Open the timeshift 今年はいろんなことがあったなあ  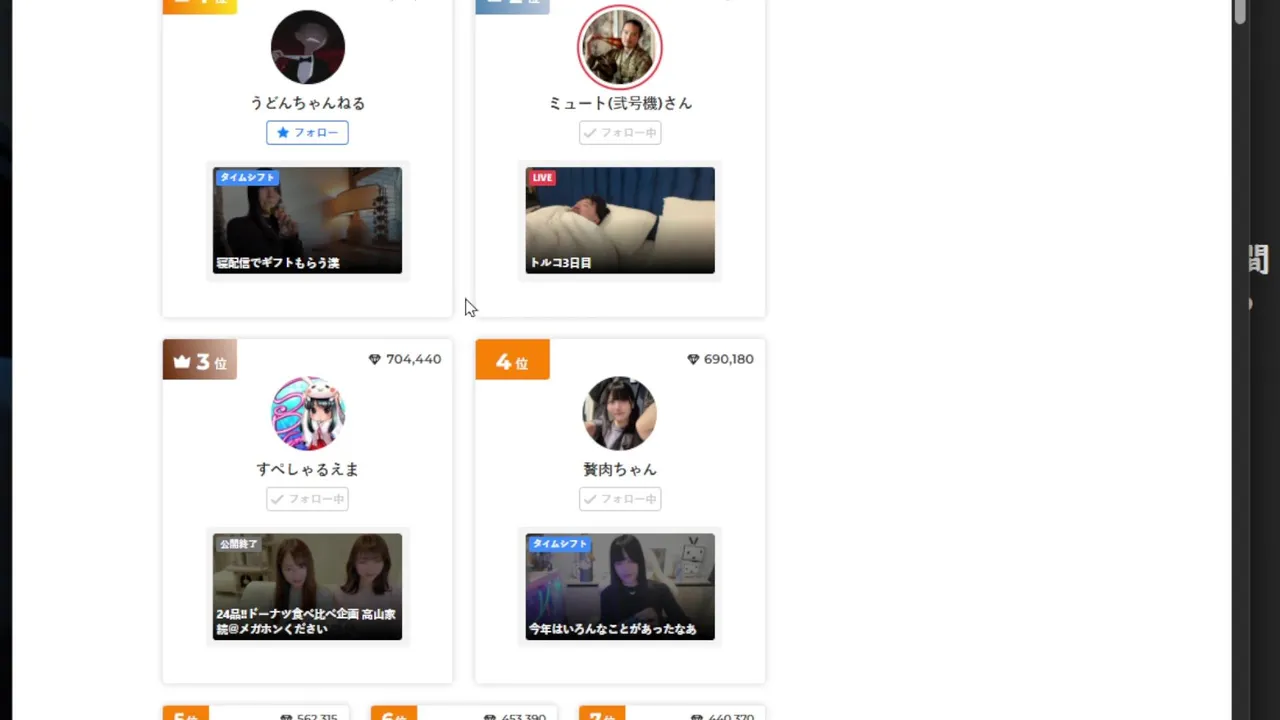[620, 586]
